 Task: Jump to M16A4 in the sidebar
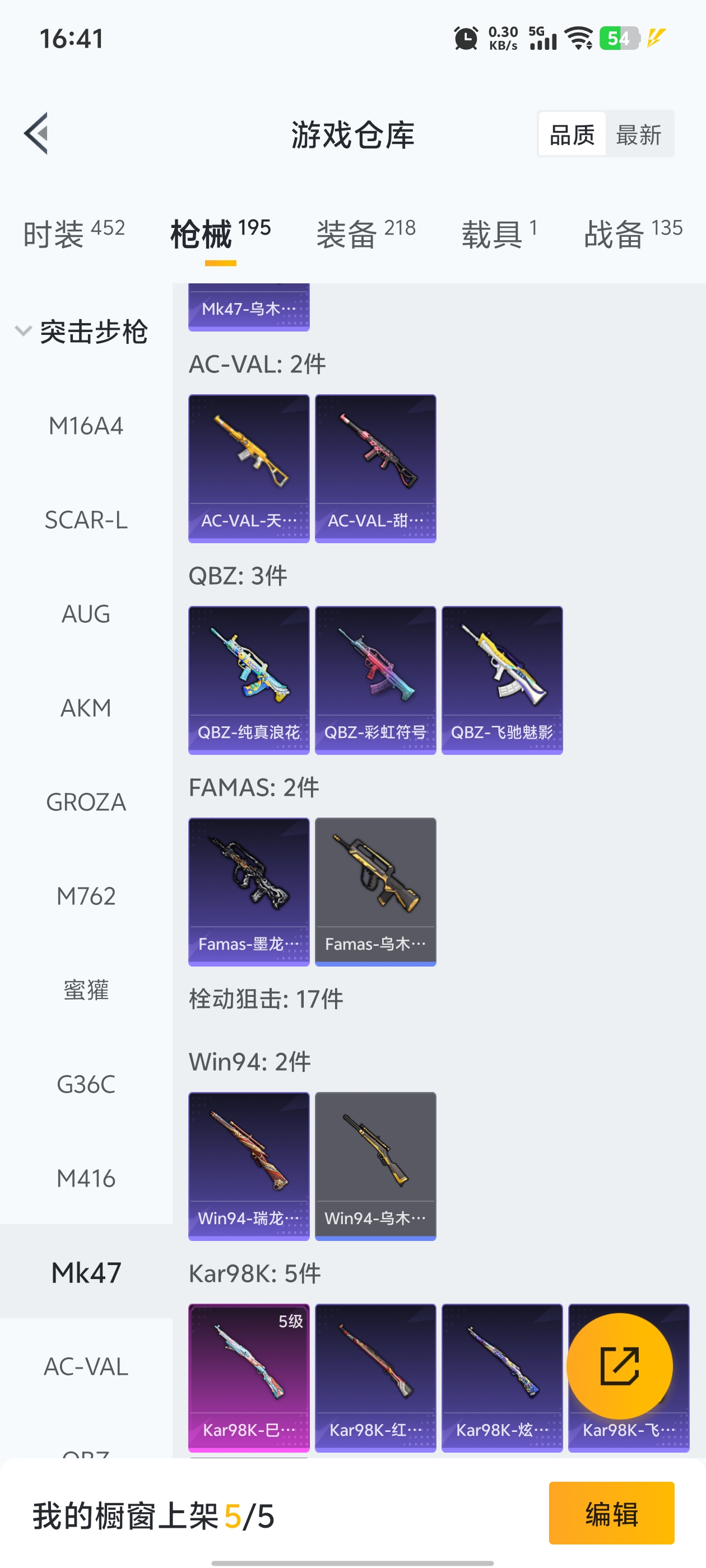tap(86, 426)
